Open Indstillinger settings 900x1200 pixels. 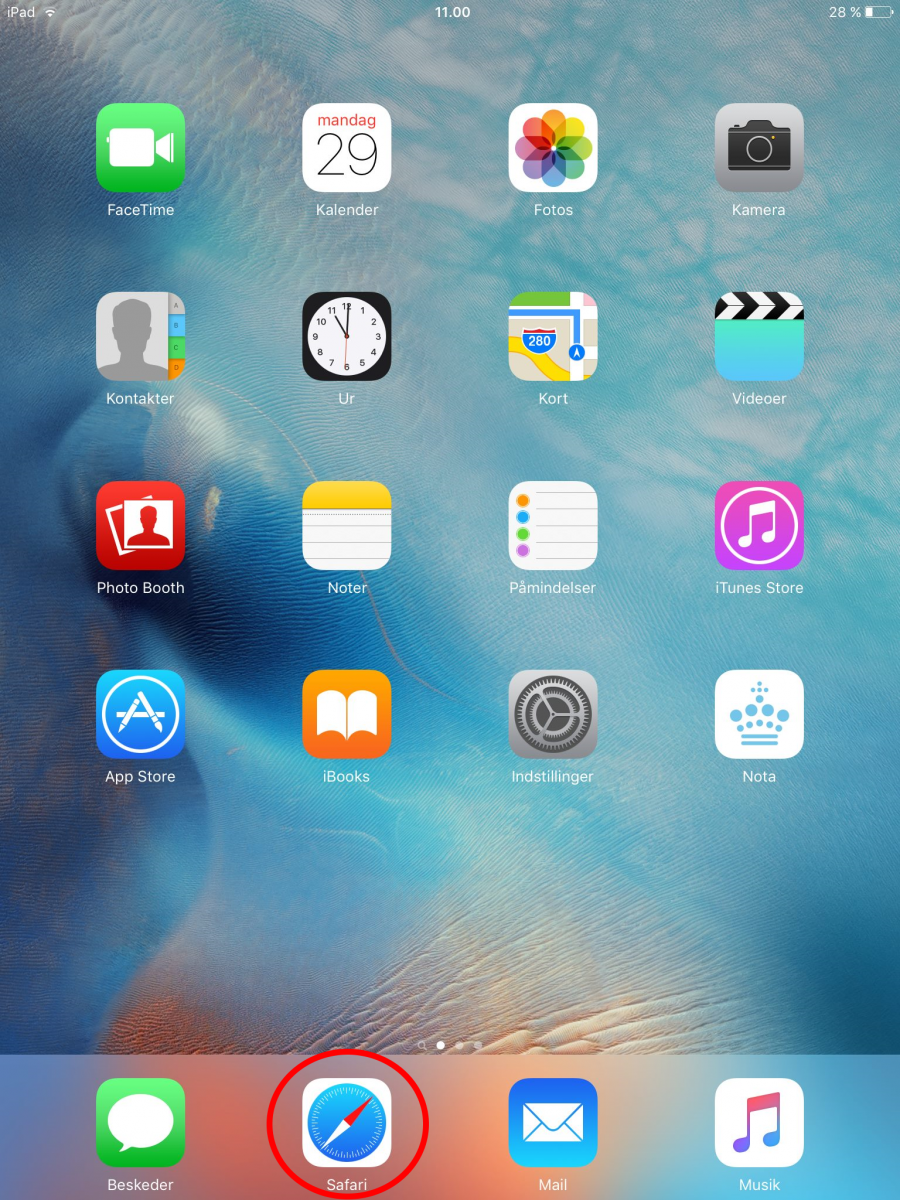(x=553, y=714)
